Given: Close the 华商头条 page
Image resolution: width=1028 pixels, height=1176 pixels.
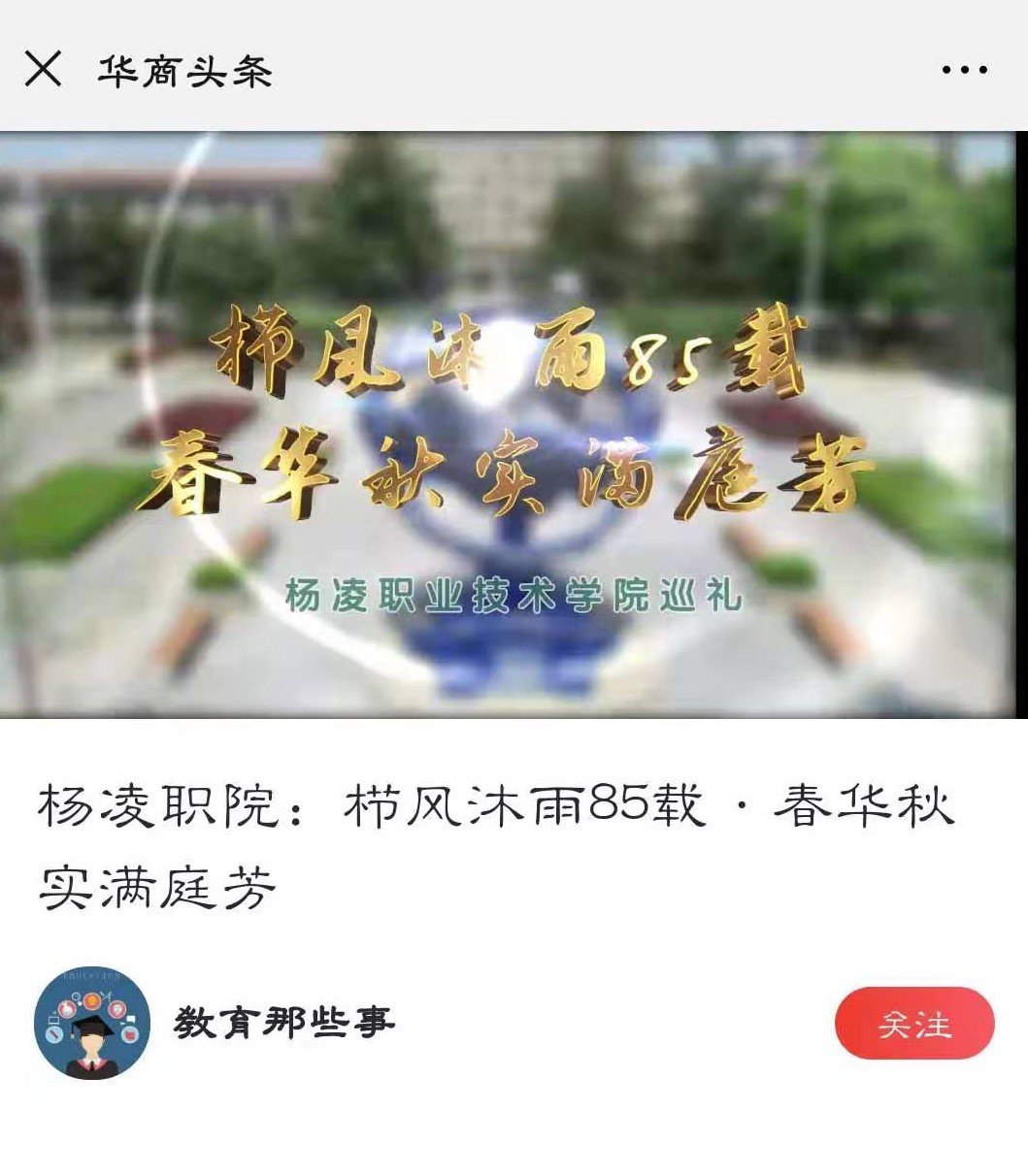Looking at the screenshot, I should [x=43, y=70].
